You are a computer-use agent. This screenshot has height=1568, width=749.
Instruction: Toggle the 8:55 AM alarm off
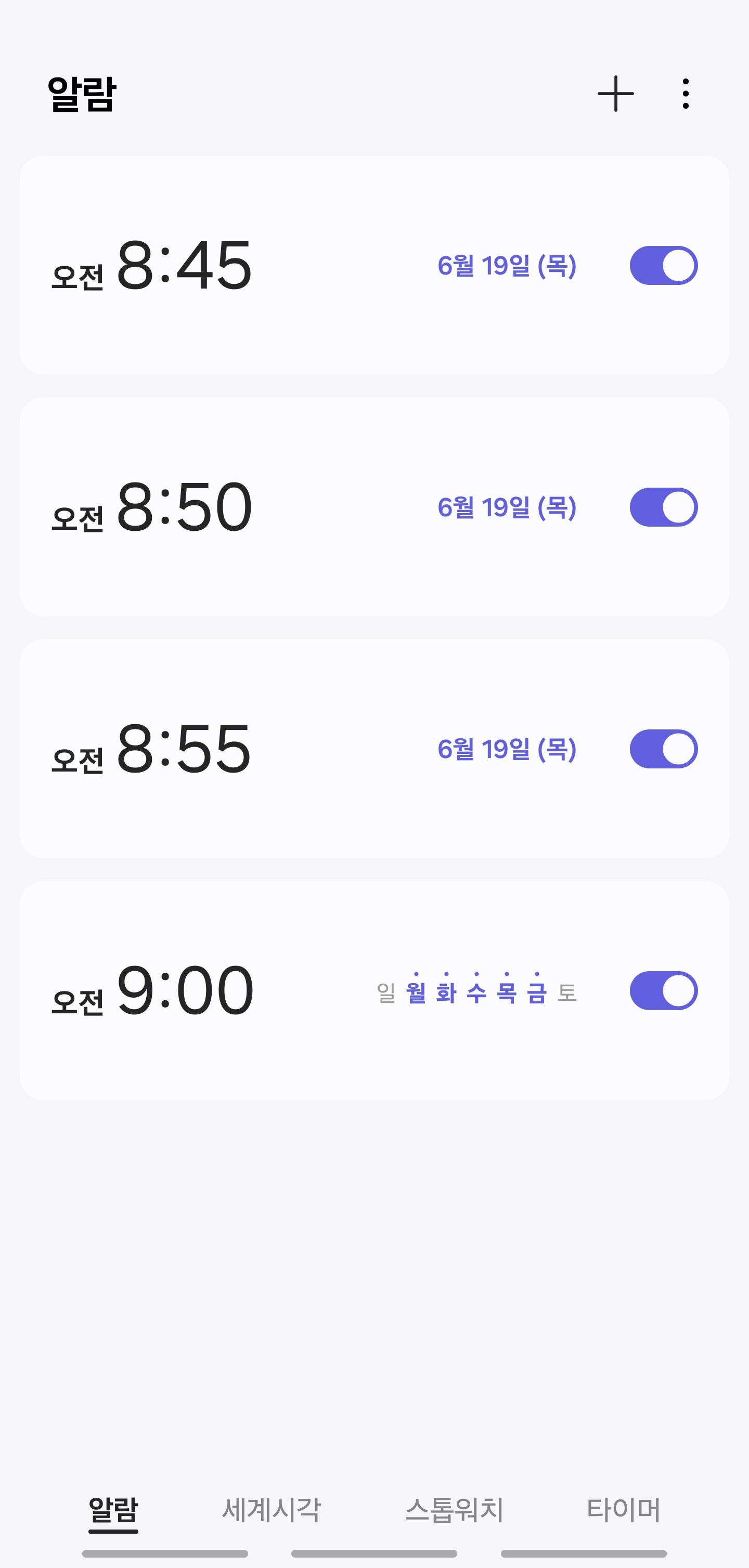tap(663, 749)
